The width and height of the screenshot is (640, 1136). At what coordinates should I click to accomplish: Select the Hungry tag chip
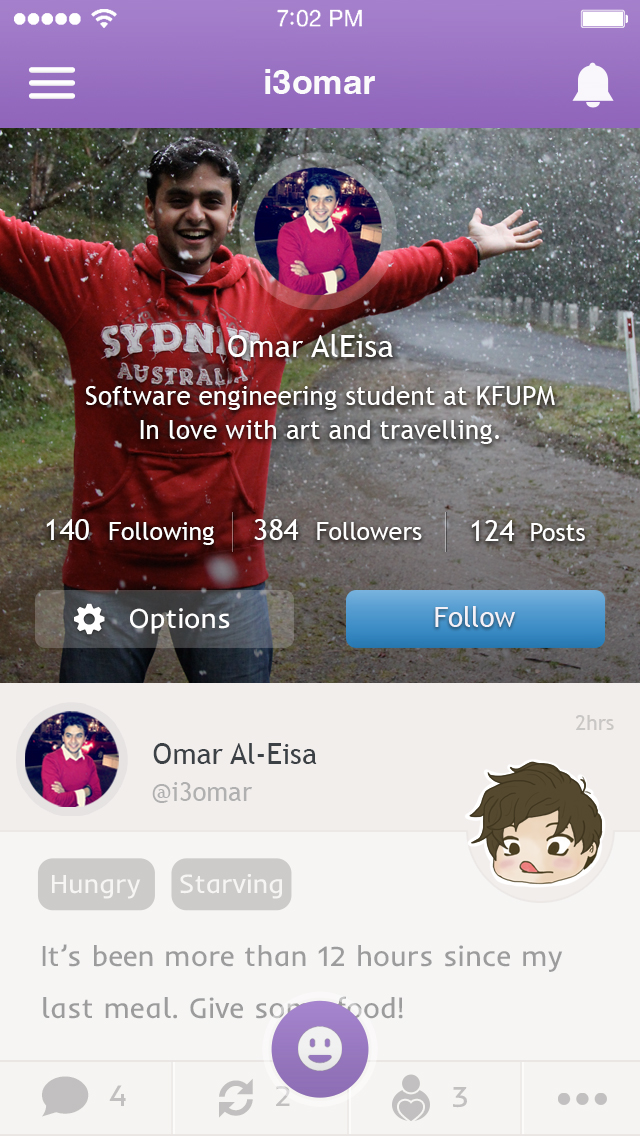pos(96,884)
